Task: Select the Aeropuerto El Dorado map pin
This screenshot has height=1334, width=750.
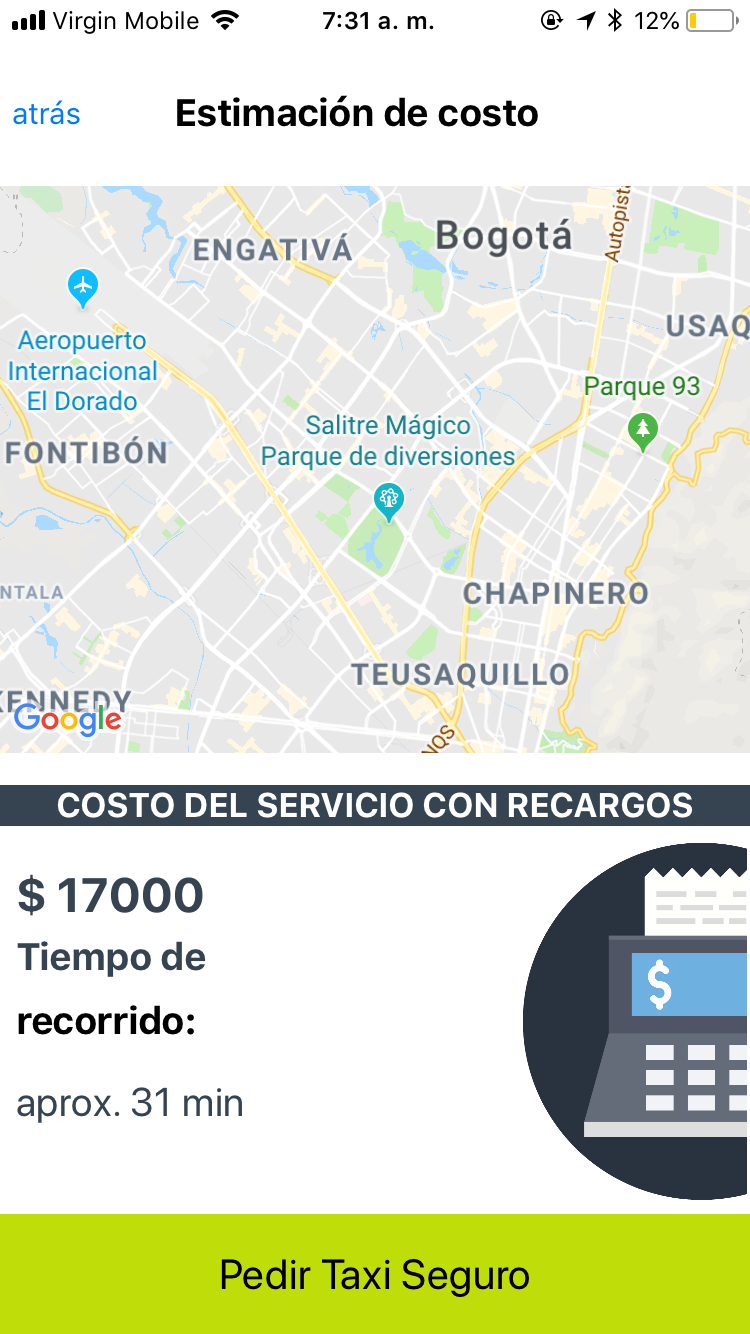Action: click(x=83, y=288)
